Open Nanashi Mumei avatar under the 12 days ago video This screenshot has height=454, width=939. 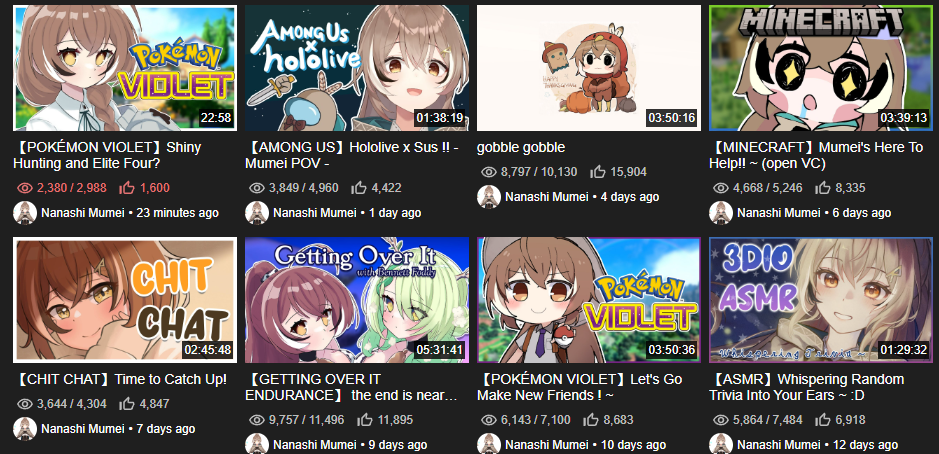[x=721, y=444]
